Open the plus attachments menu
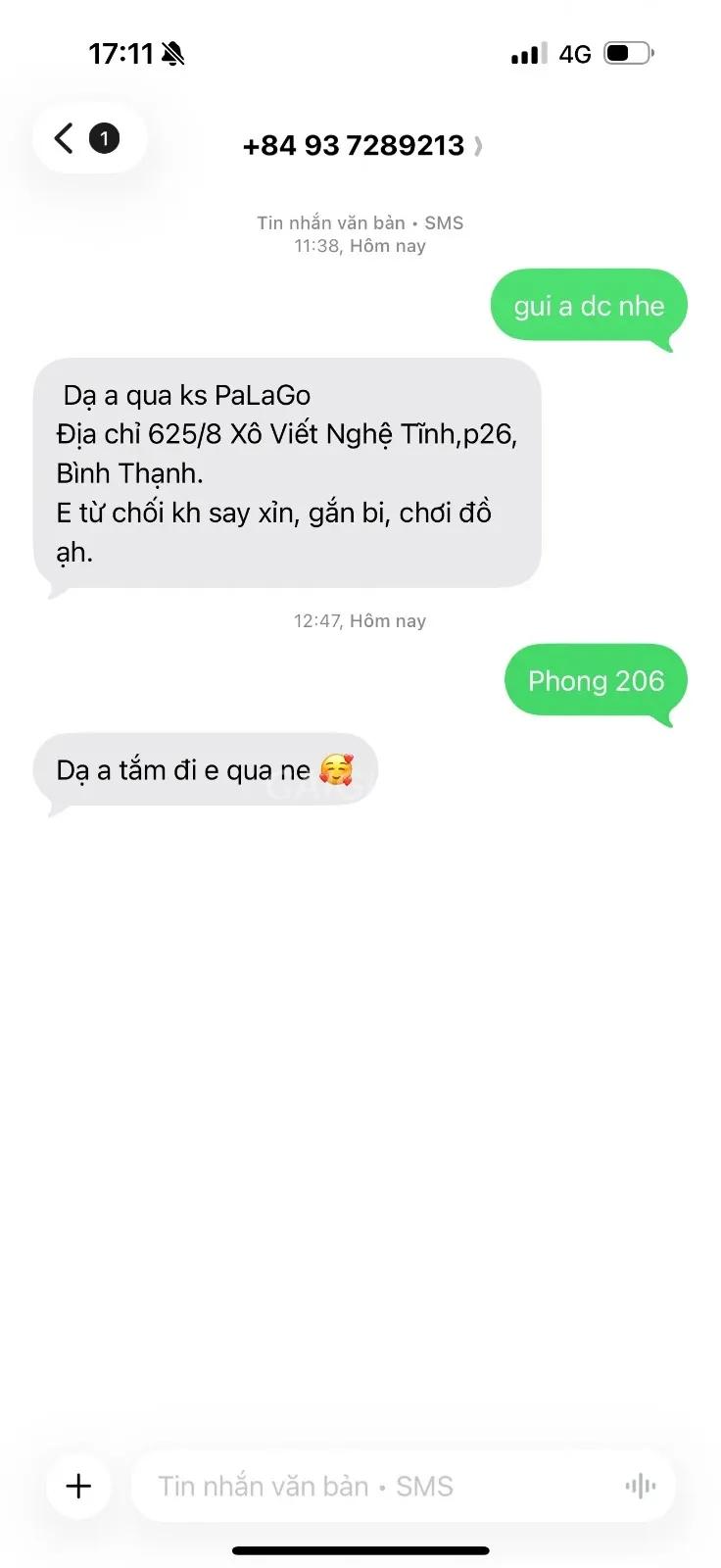721x1568 pixels. pos(78,1486)
